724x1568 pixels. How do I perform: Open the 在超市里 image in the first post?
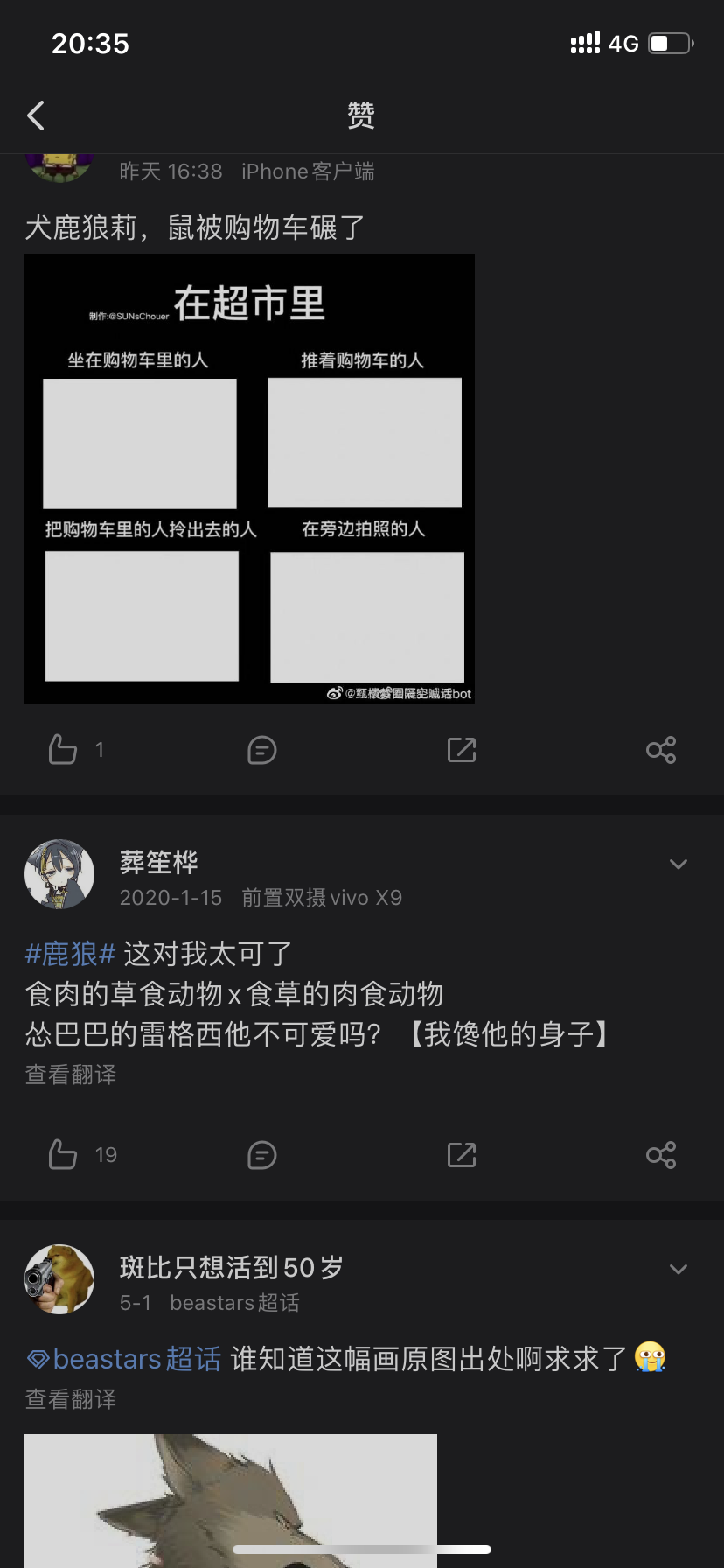click(249, 479)
